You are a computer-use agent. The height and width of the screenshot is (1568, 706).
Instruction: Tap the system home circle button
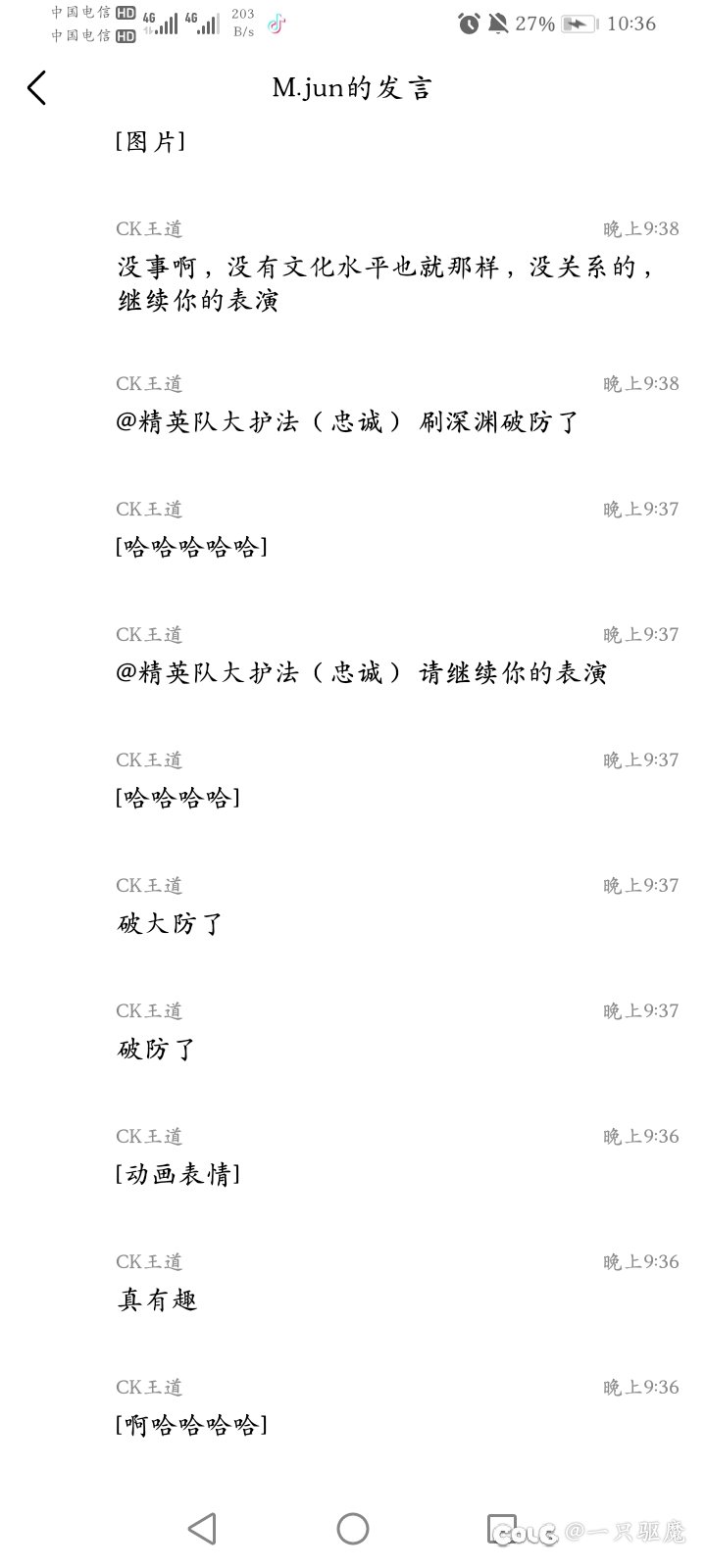pos(353,1529)
